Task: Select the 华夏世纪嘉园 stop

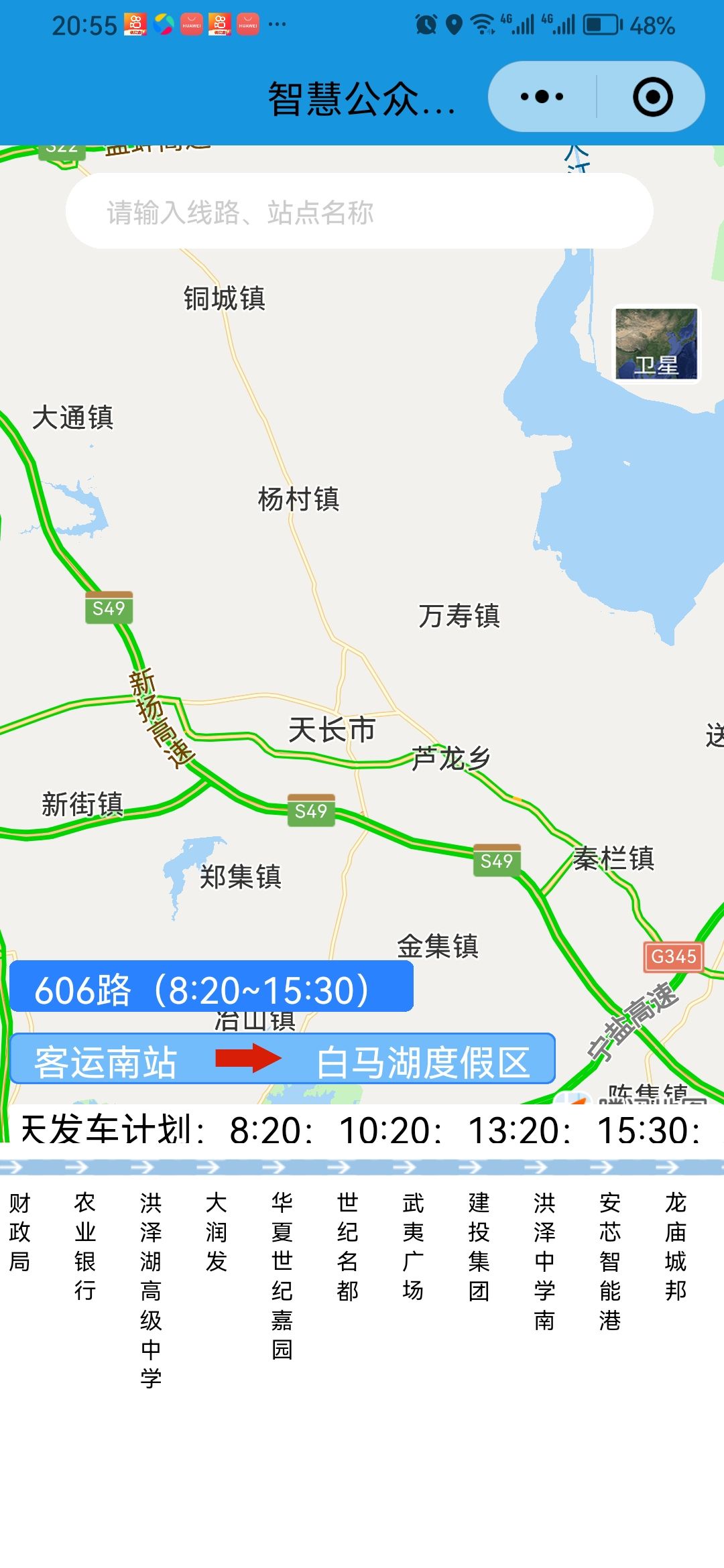Action: coord(282,1275)
